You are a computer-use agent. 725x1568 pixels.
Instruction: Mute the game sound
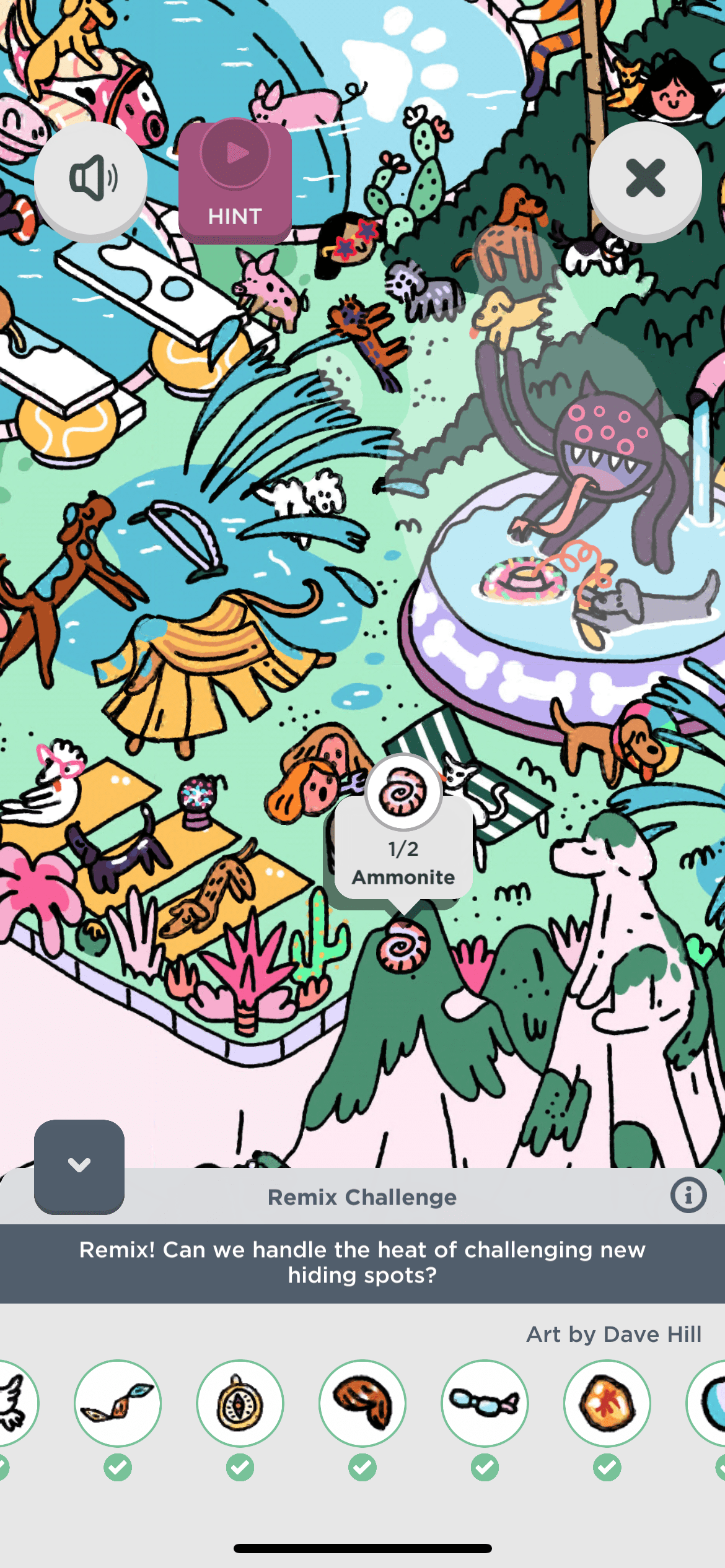pyautogui.click(x=91, y=179)
